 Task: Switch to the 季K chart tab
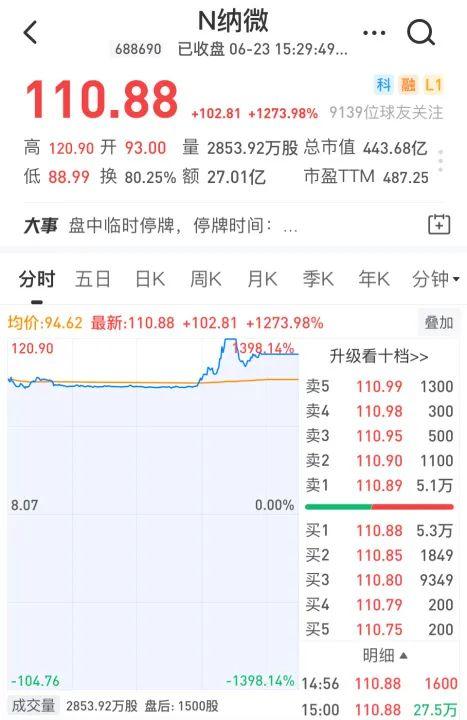click(x=318, y=279)
